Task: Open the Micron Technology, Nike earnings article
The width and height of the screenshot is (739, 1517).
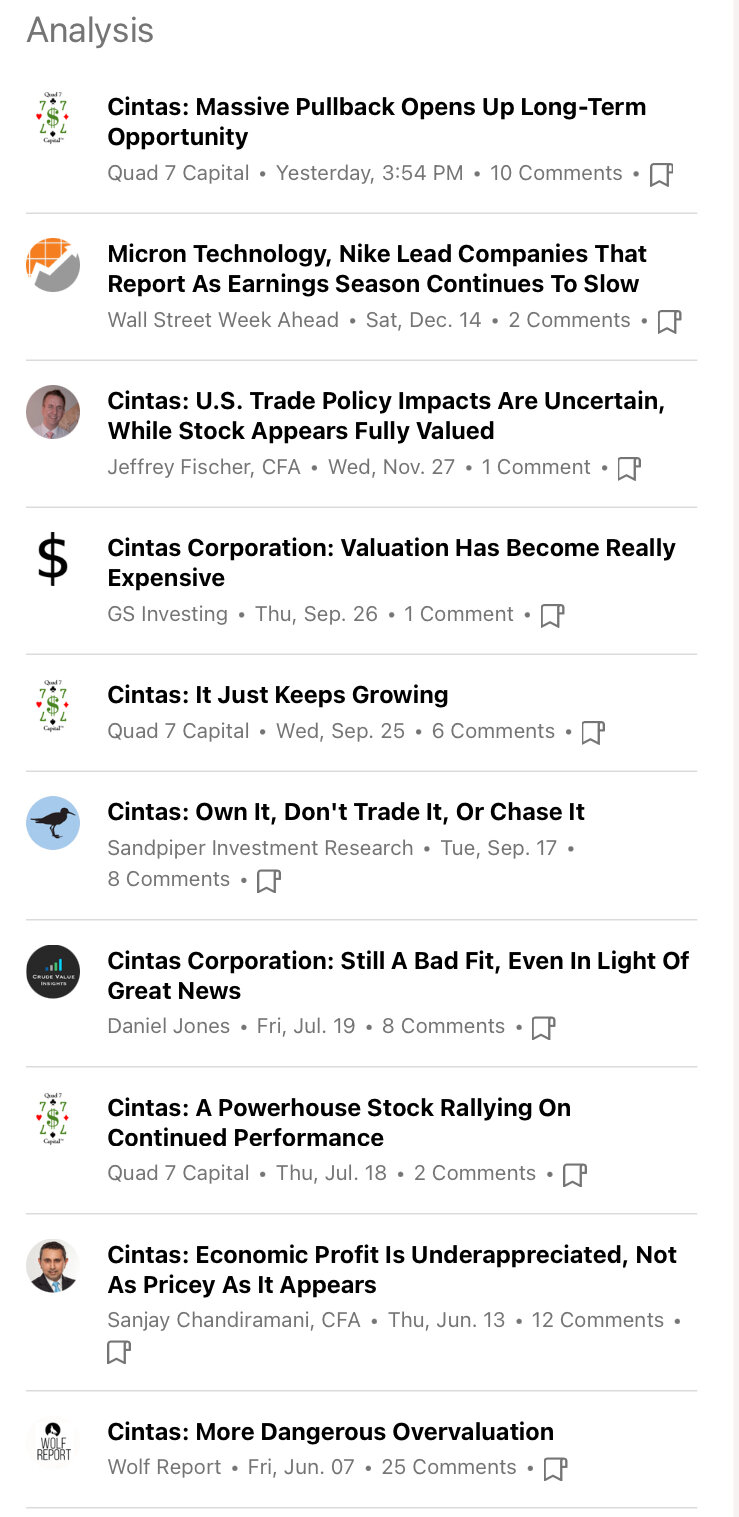Action: 376,268
